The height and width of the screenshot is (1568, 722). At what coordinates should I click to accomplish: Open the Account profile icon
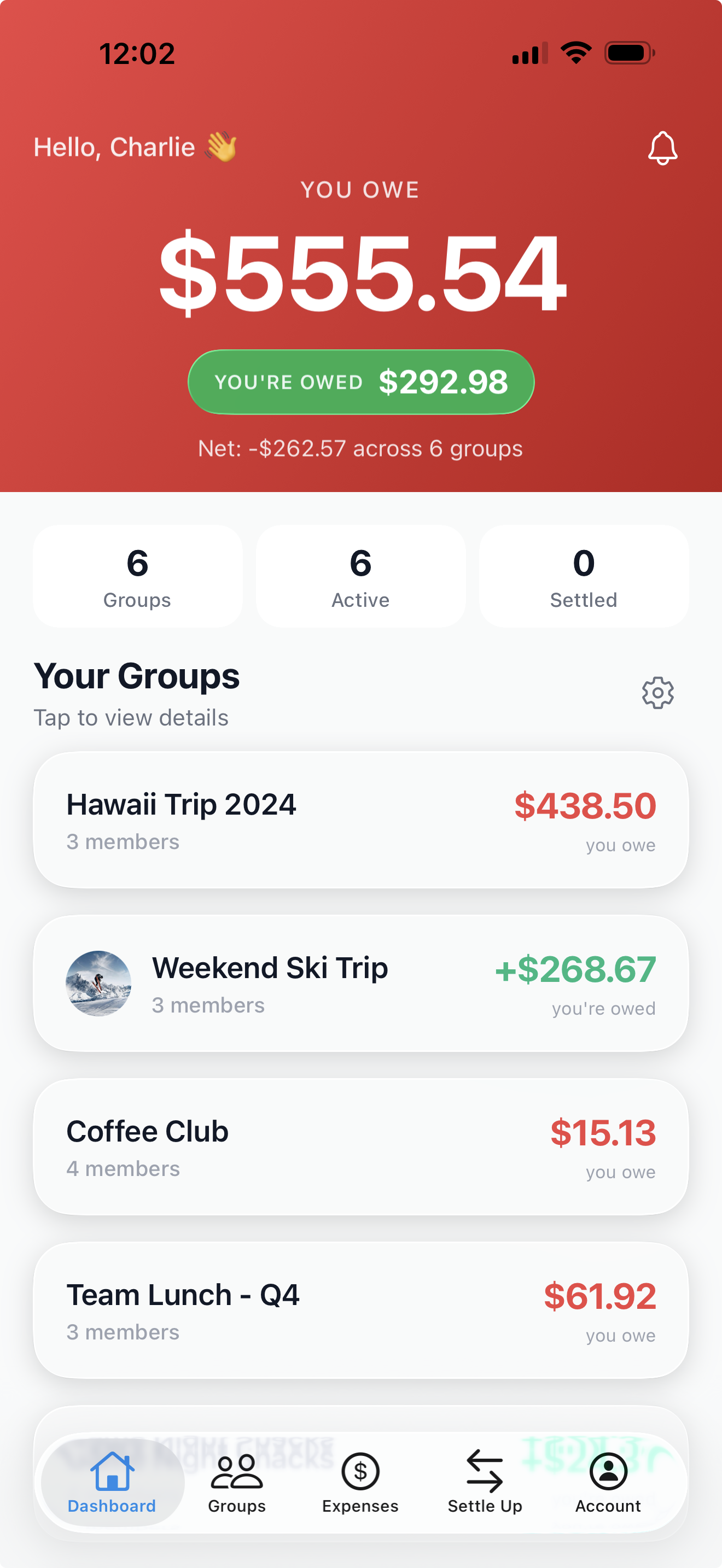click(x=608, y=1472)
